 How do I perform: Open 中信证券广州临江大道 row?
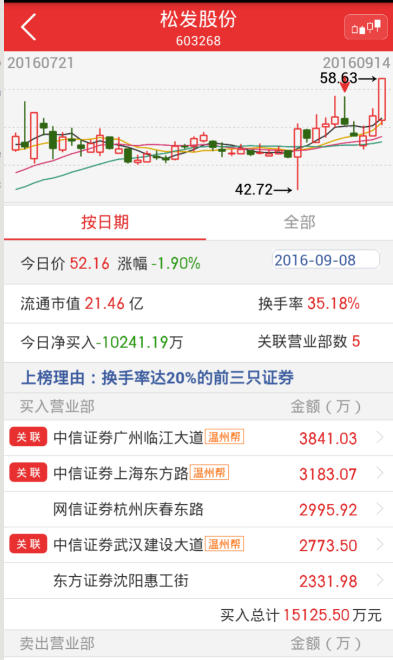point(199,438)
